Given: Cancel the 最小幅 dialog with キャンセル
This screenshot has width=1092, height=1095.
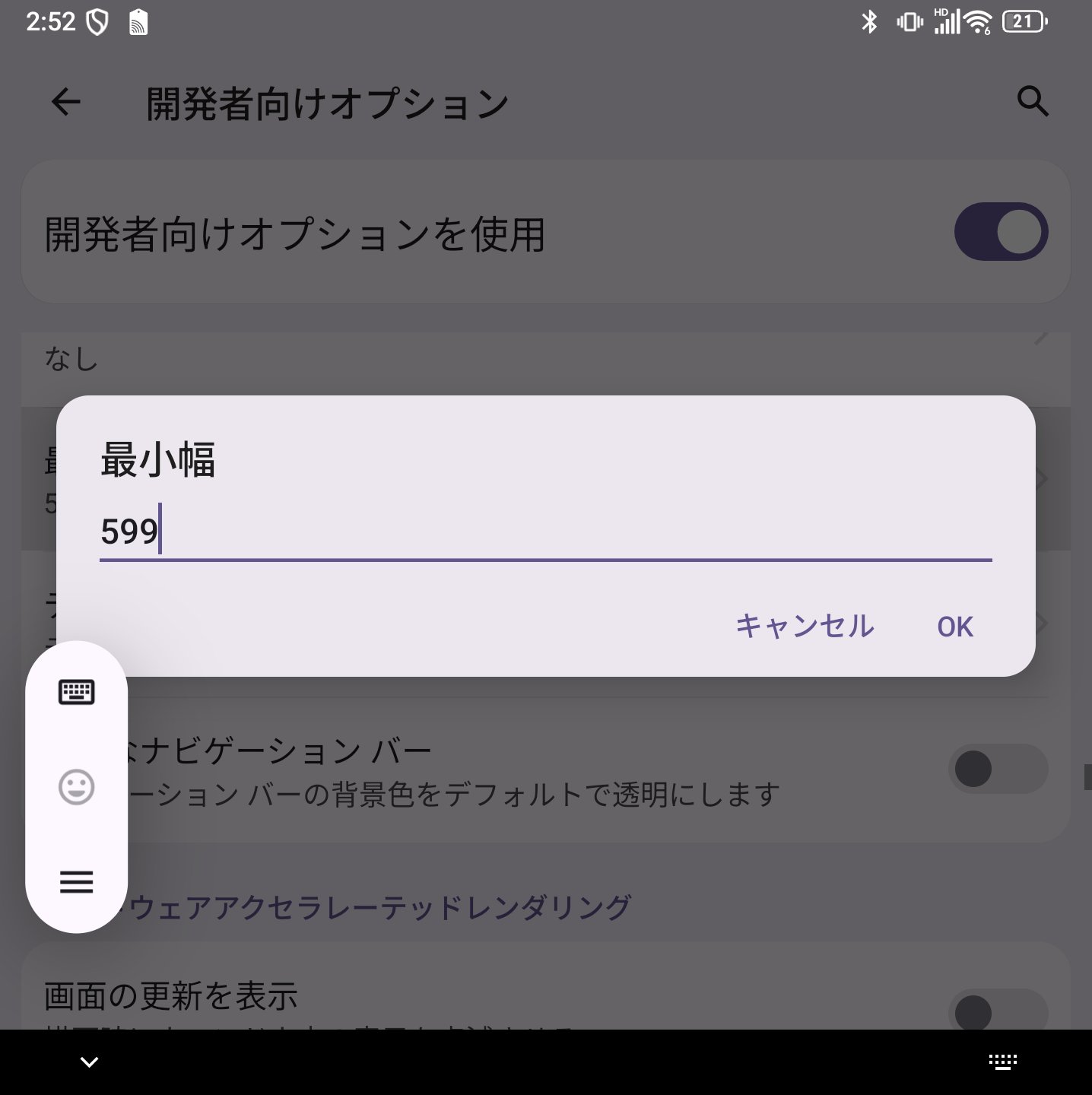Looking at the screenshot, I should point(805,626).
